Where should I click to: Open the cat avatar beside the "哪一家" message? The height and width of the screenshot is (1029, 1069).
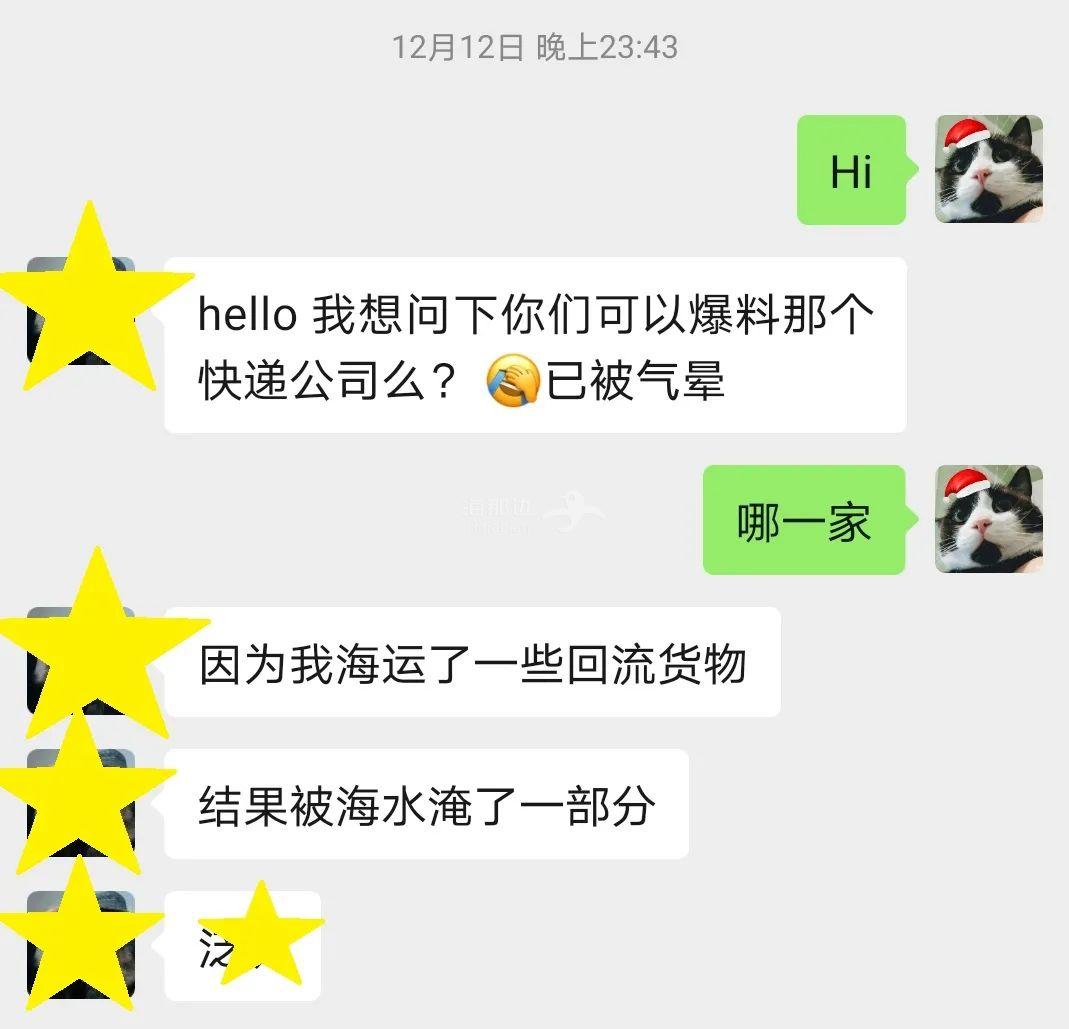point(988,519)
